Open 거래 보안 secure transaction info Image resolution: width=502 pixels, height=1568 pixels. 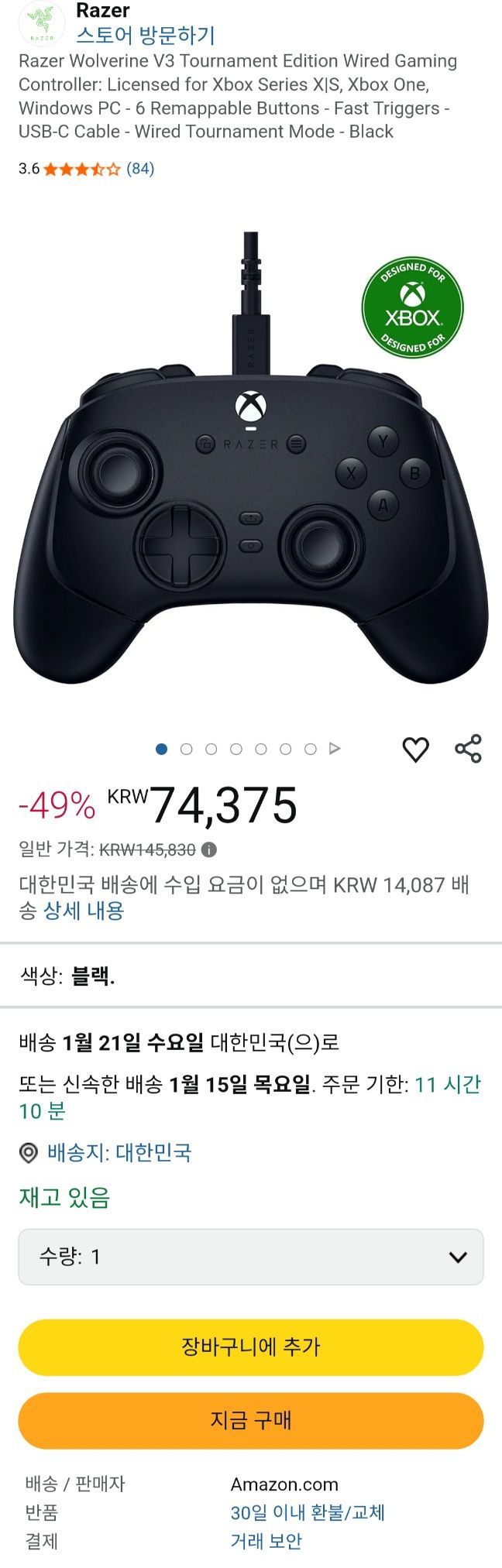click(266, 1541)
